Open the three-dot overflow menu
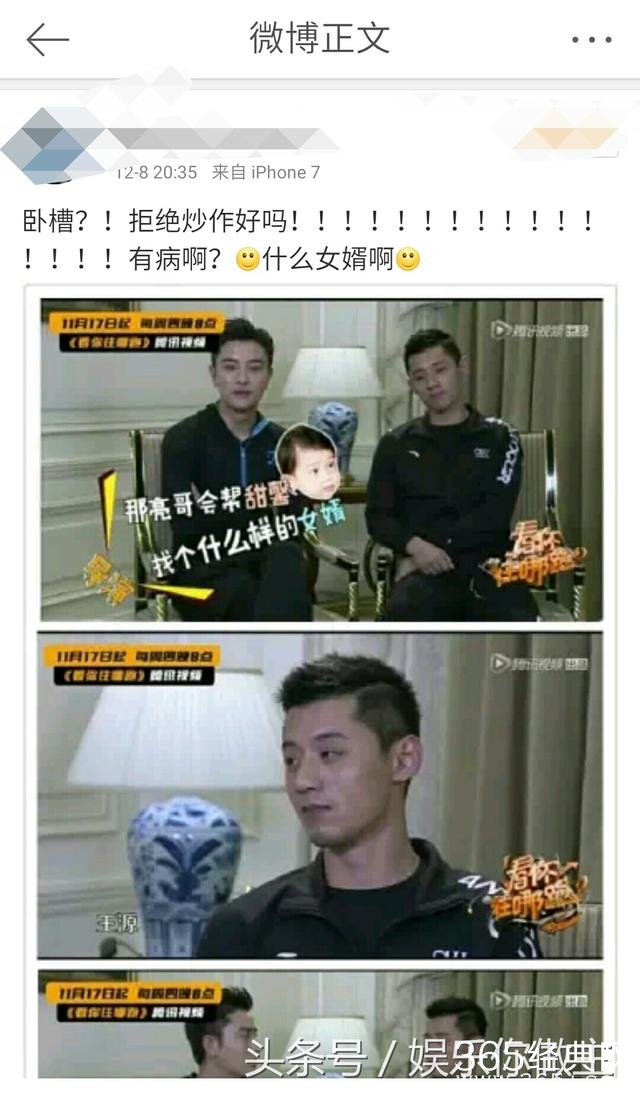The image size is (640, 1095). pos(591,40)
